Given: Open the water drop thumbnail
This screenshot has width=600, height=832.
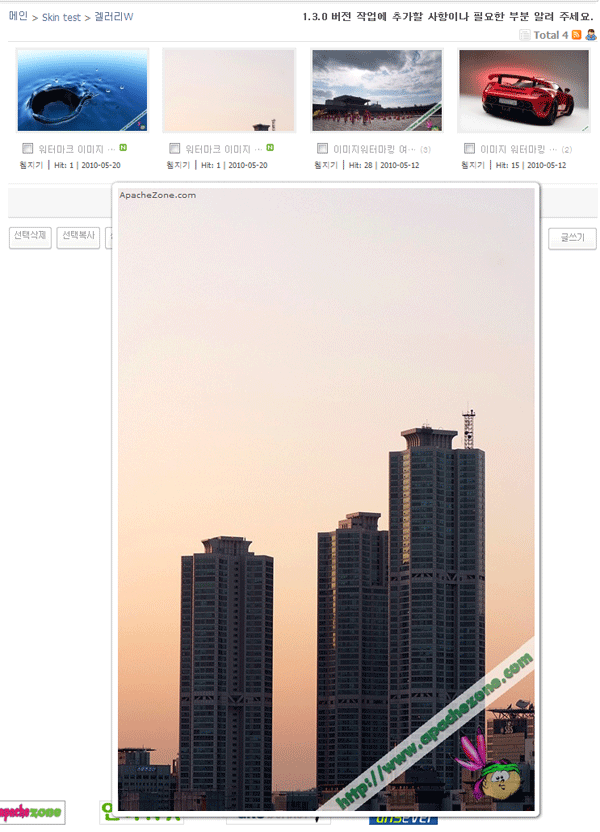Looking at the screenshot, I should tap(83, 90).
